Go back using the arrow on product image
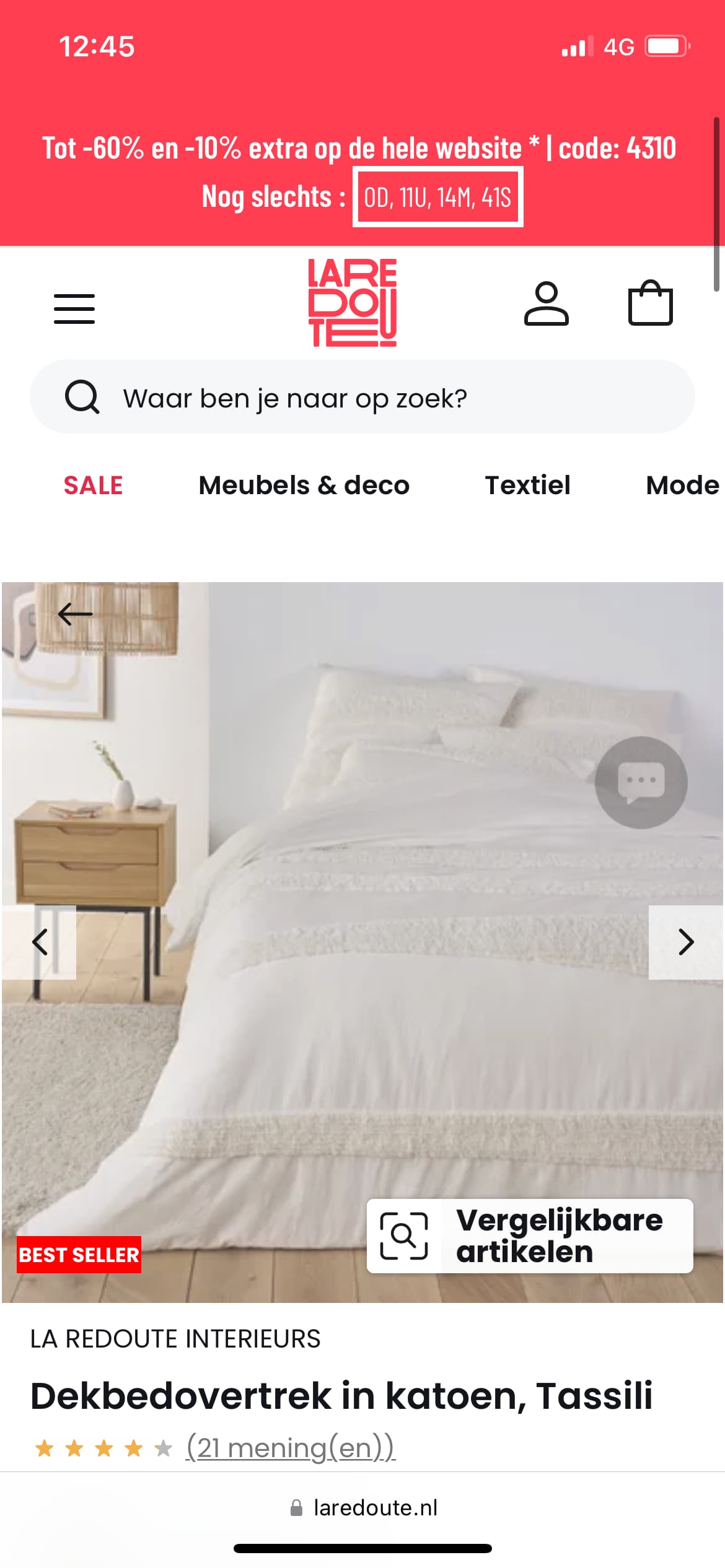 click(75, 614)
